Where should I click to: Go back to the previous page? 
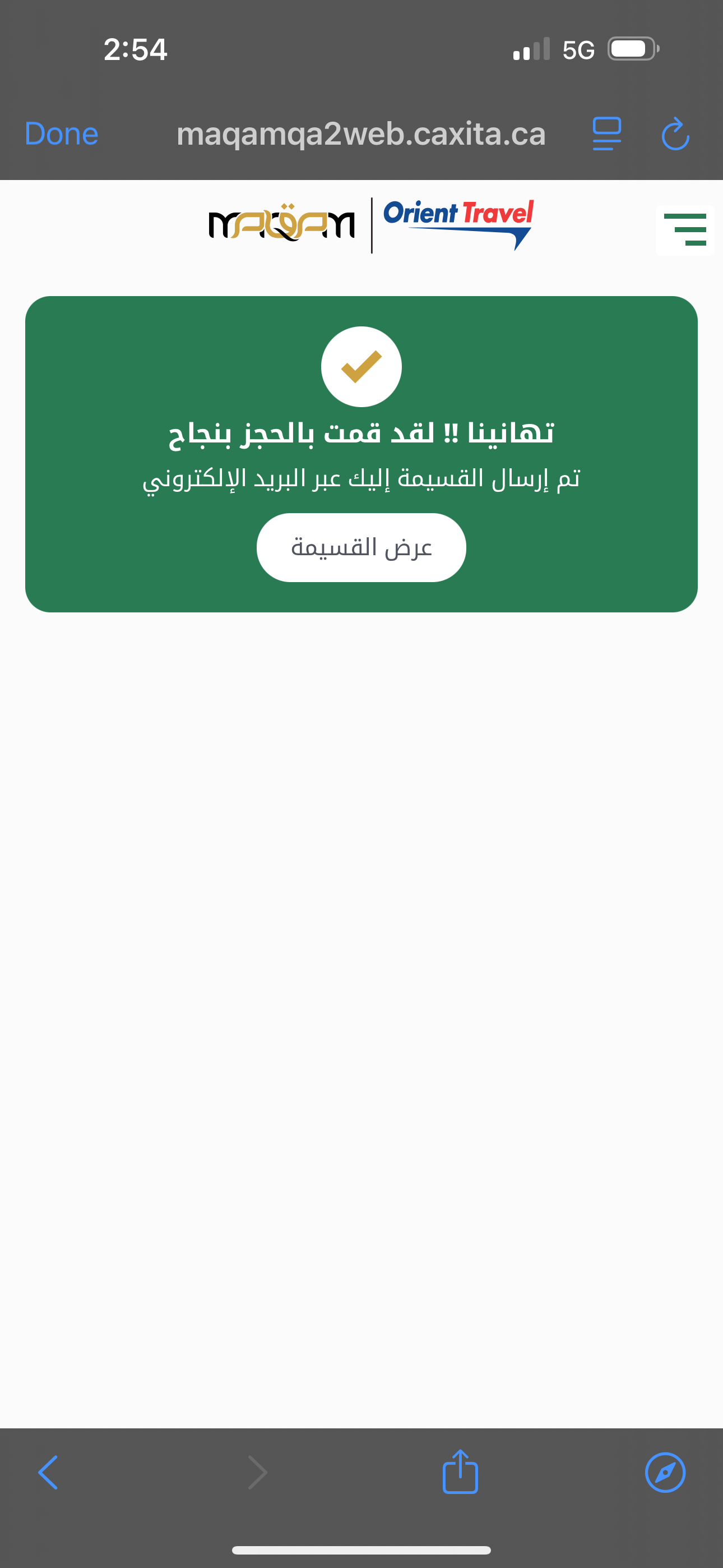click(x=49, y=1473)
